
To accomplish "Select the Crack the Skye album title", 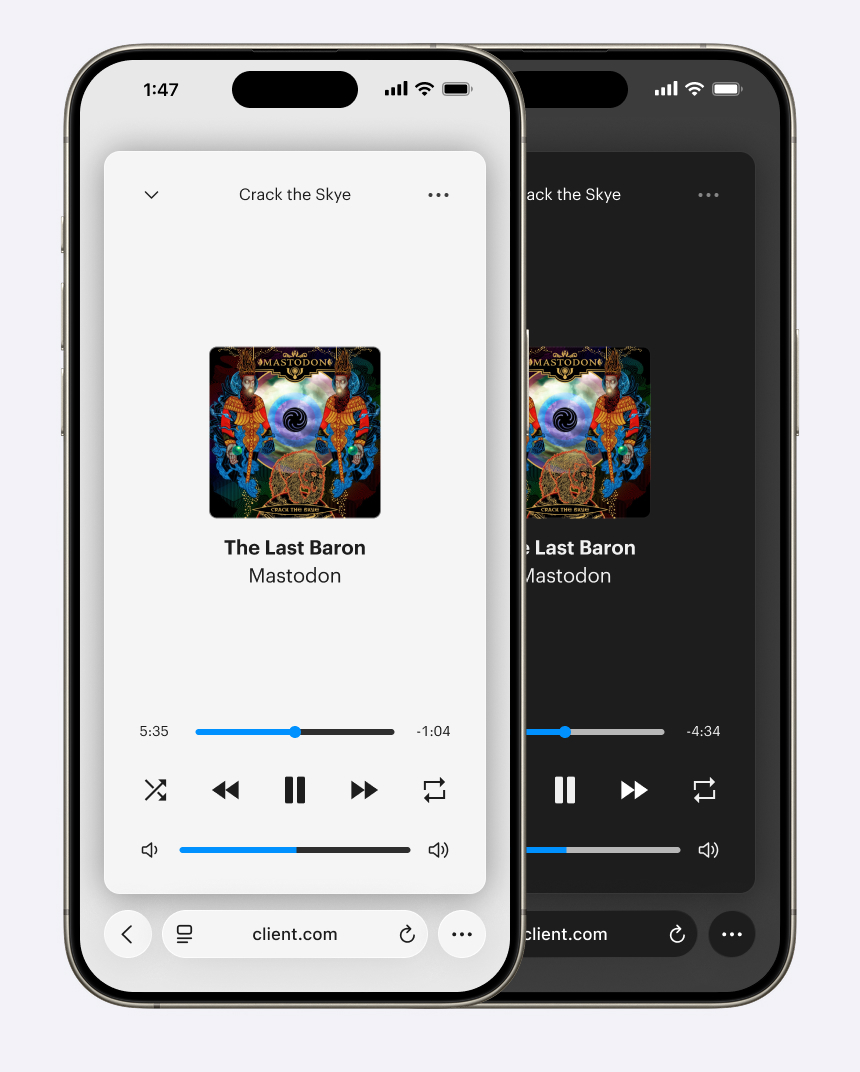I will [x=294, y=195].
